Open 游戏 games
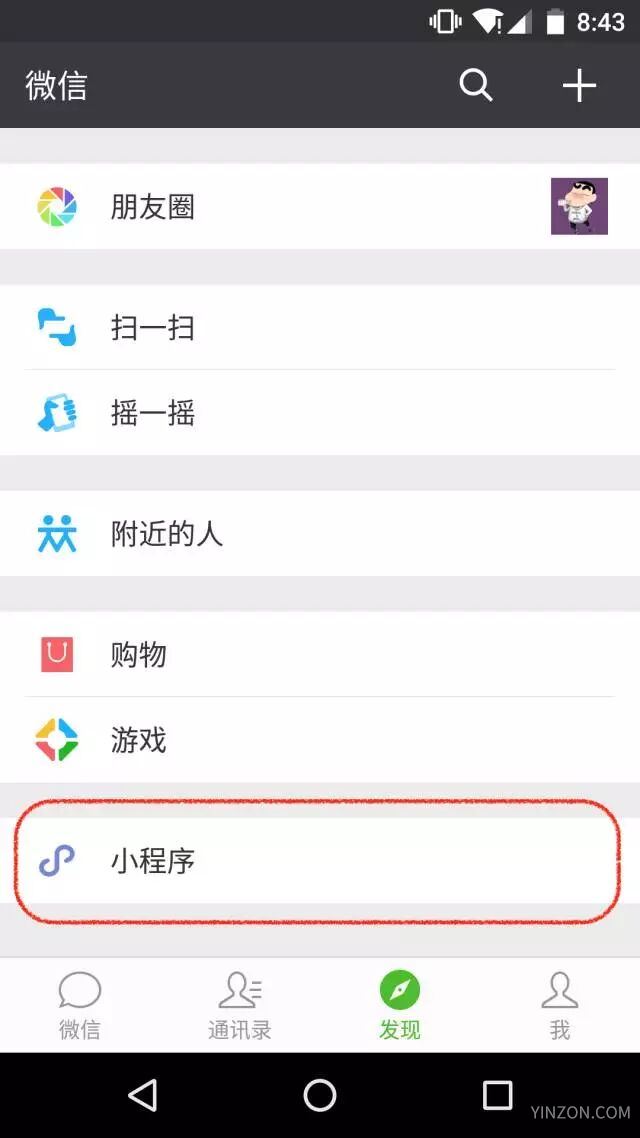Screen dimensions: 640x1138 pos(320,740)
